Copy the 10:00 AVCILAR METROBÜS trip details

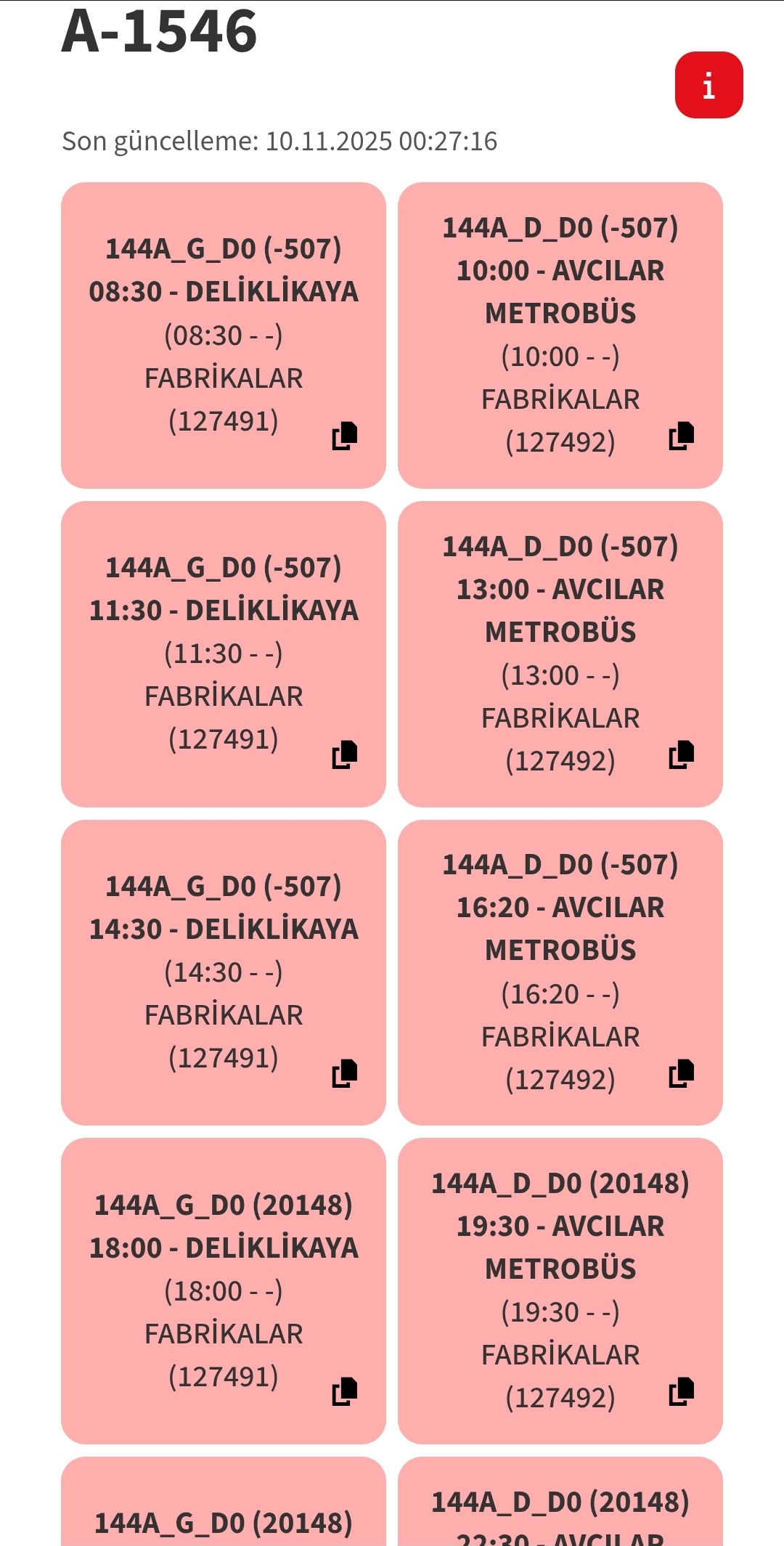[682, 436]
